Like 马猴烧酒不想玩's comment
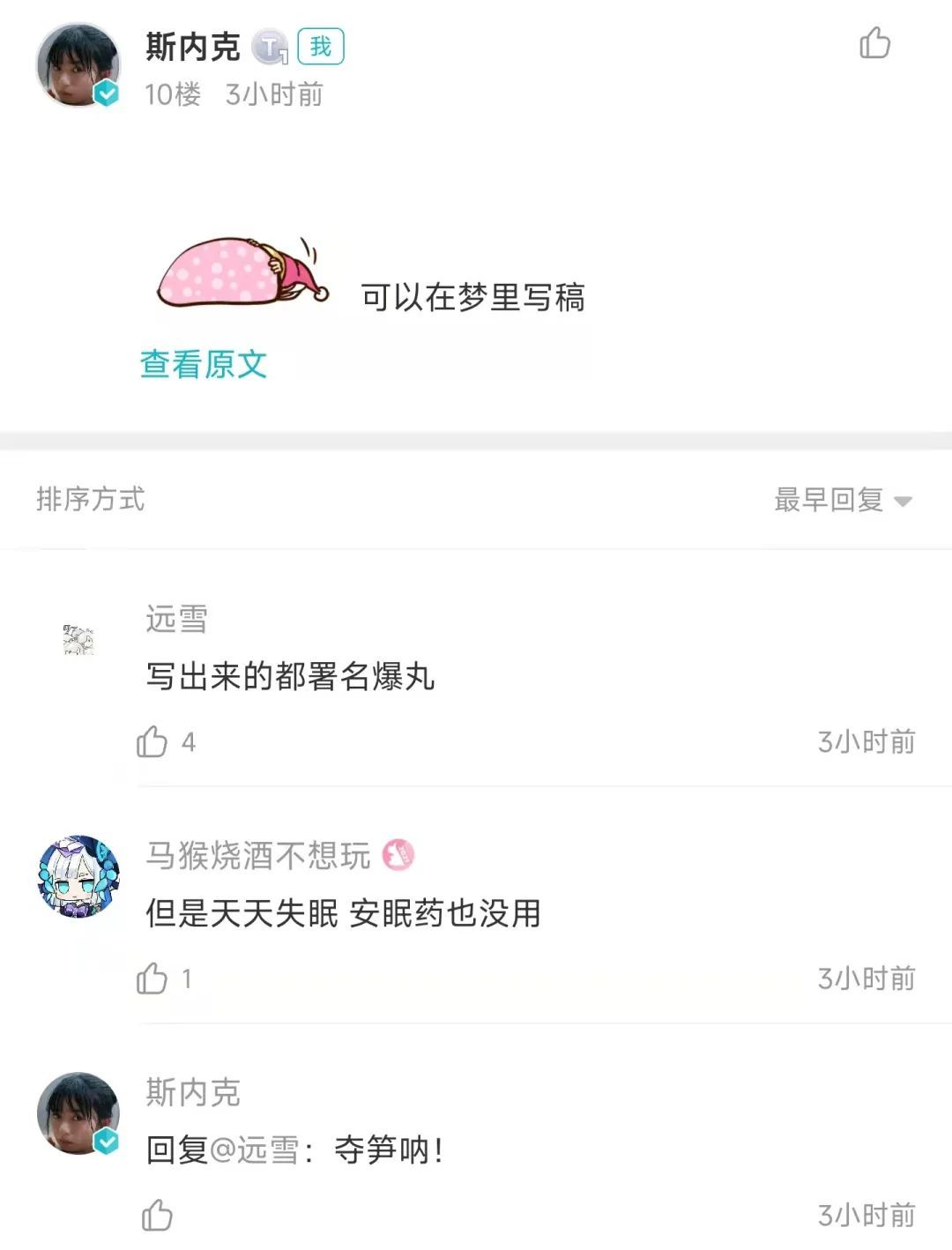 point(152,978)
